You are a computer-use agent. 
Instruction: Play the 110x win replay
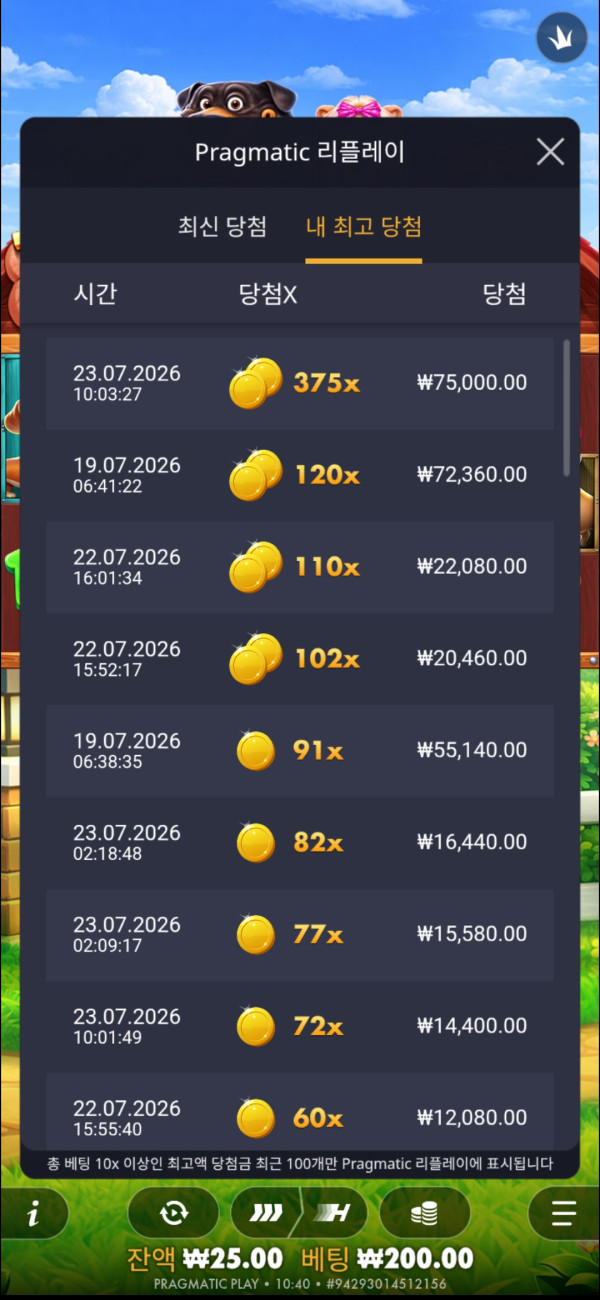coord(300,567)
